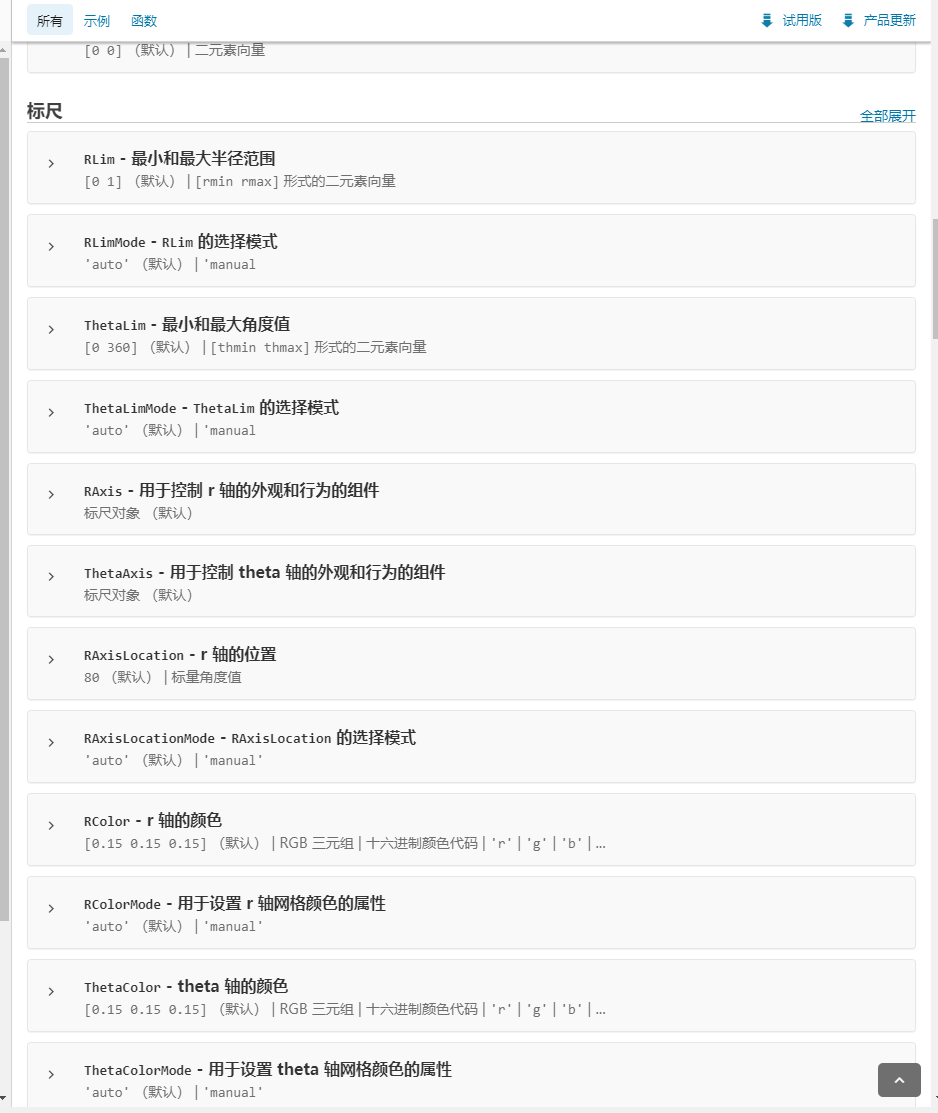The image size is (938, 1113).
Task: Tap 全部展开 to expand all sections
Action: click(887, 116)
